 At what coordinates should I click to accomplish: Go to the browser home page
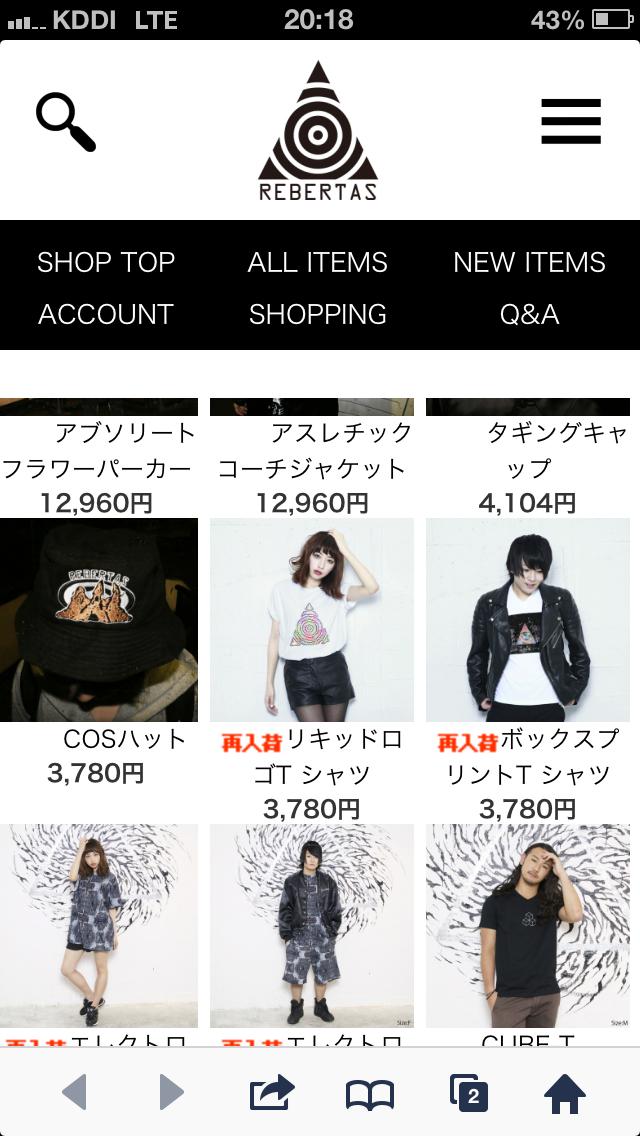[x=565, y=1093]
